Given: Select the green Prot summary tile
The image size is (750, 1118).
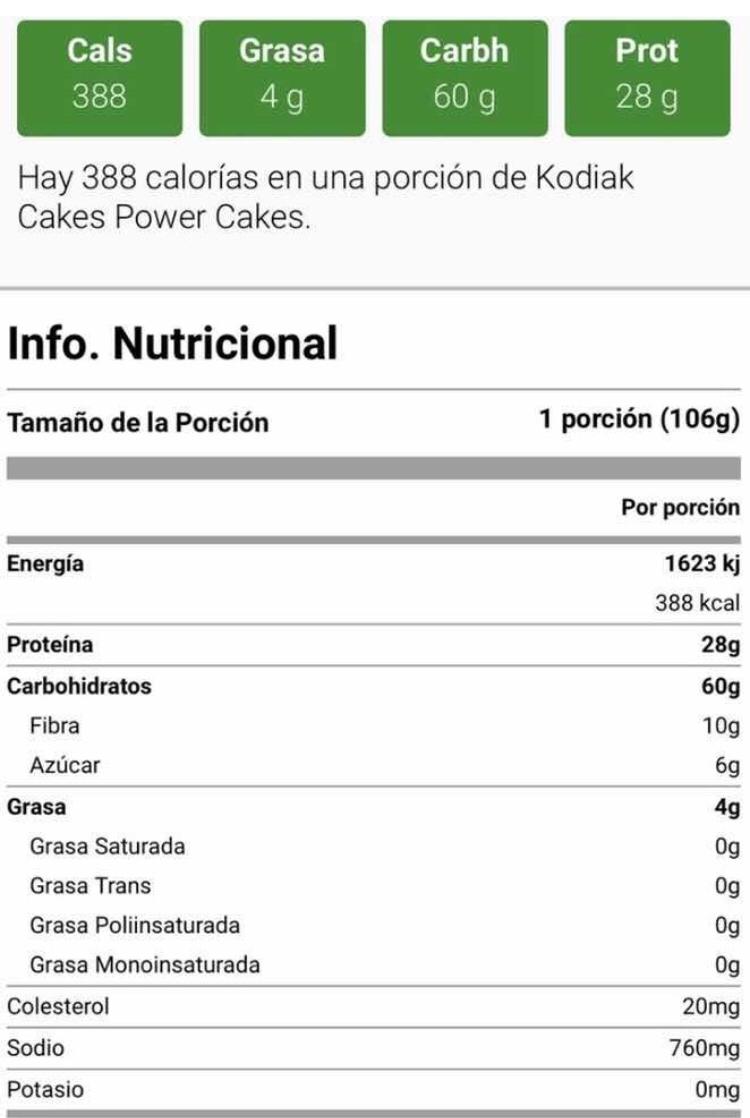Looking at the screenshot, I should click(x=644, y=73).
